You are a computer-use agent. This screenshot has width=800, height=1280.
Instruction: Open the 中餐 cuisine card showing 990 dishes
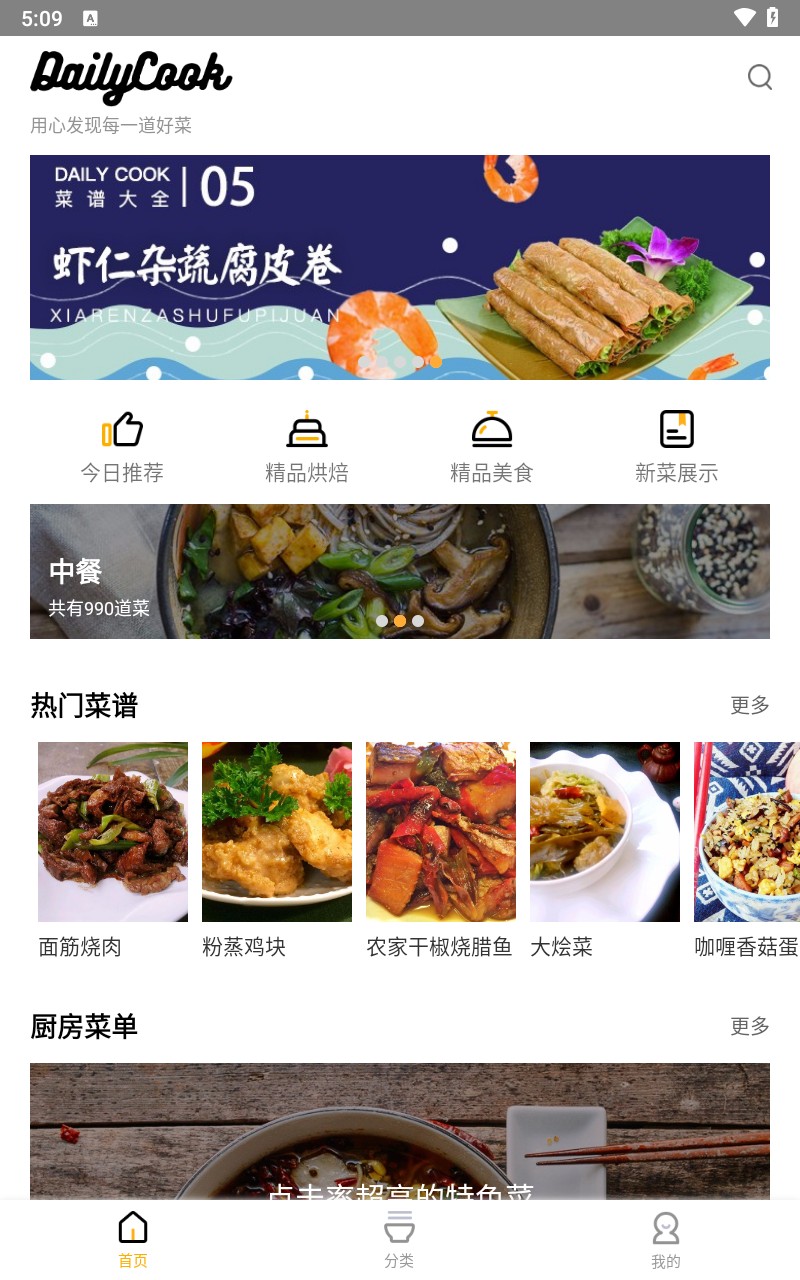[400, 571]
